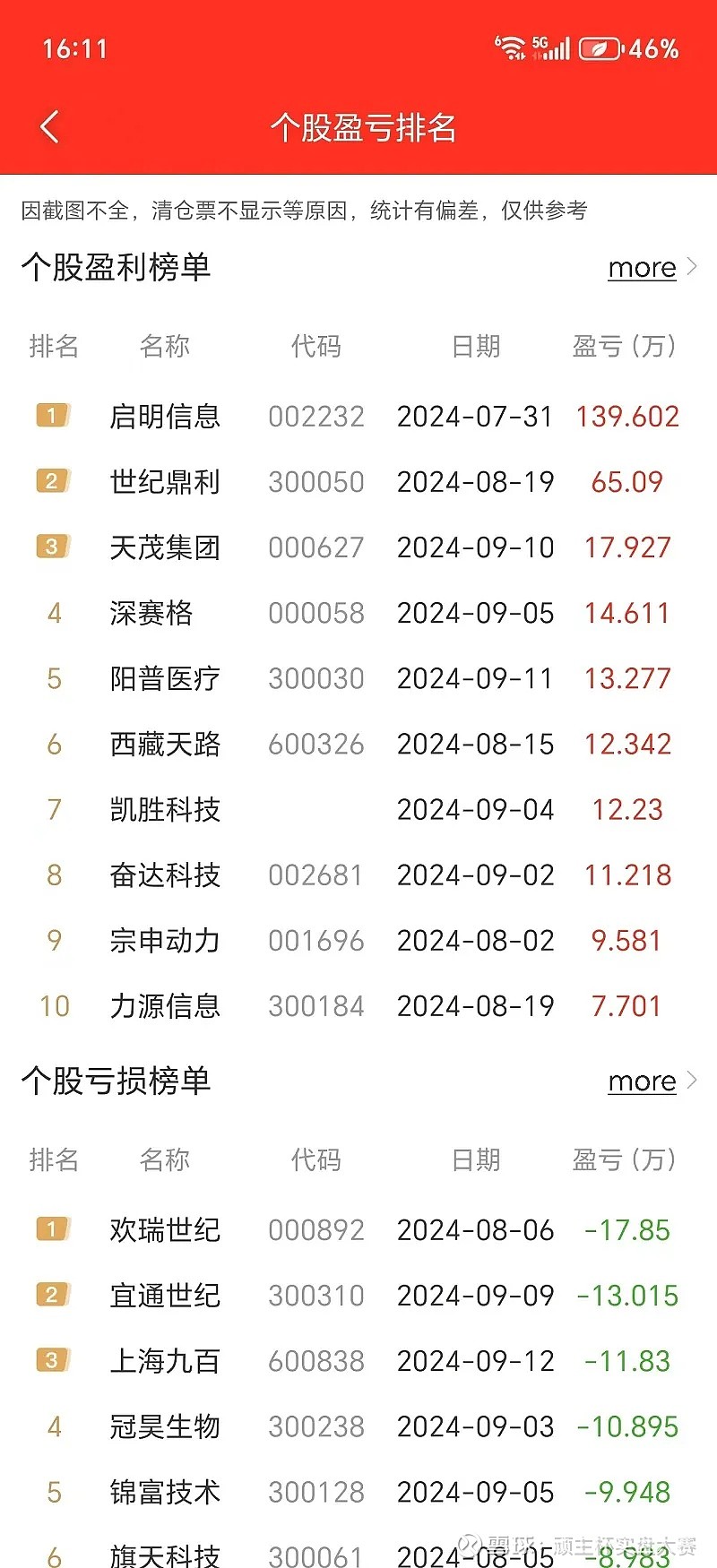Open more of the 个股亏损榜单 list
717x1568 pixels.
pos(652,1081)
